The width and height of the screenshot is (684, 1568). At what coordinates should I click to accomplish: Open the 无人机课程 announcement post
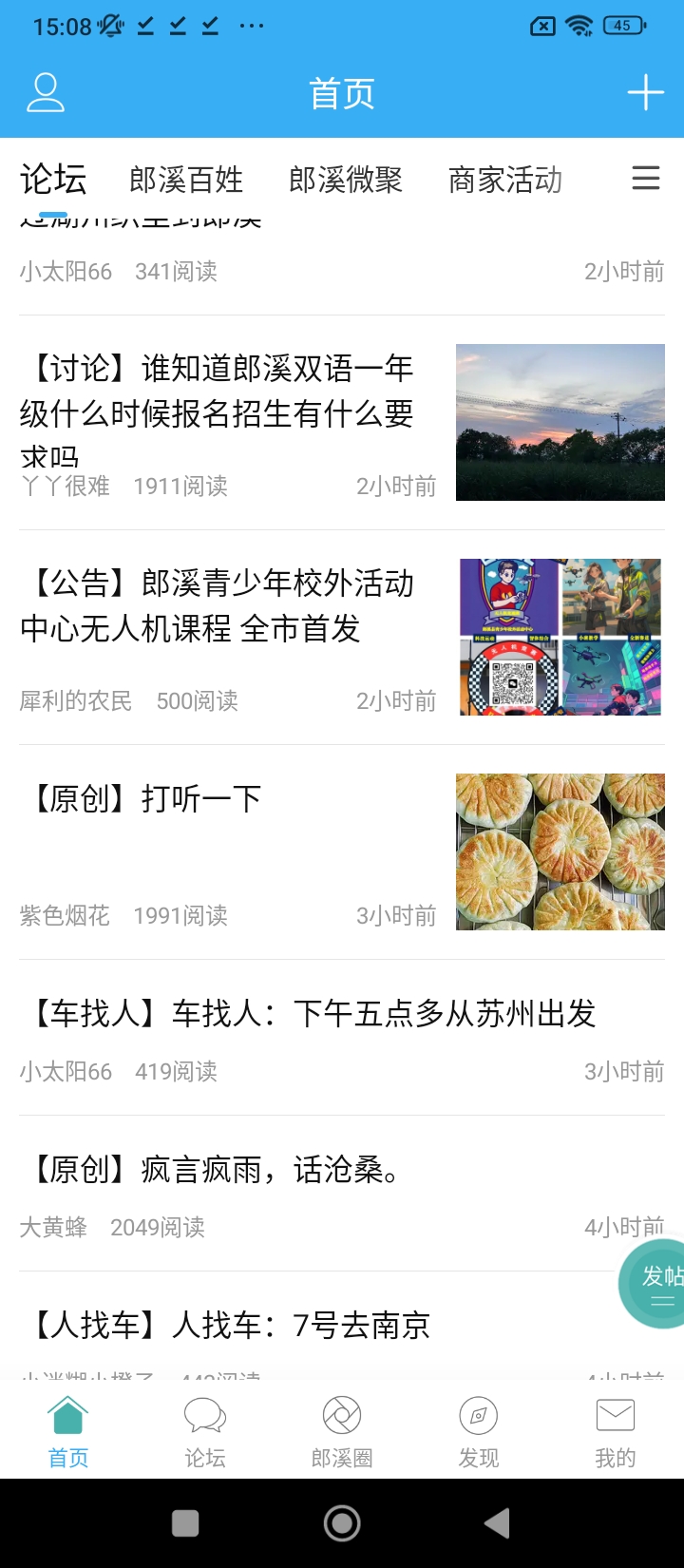(218, 605)
